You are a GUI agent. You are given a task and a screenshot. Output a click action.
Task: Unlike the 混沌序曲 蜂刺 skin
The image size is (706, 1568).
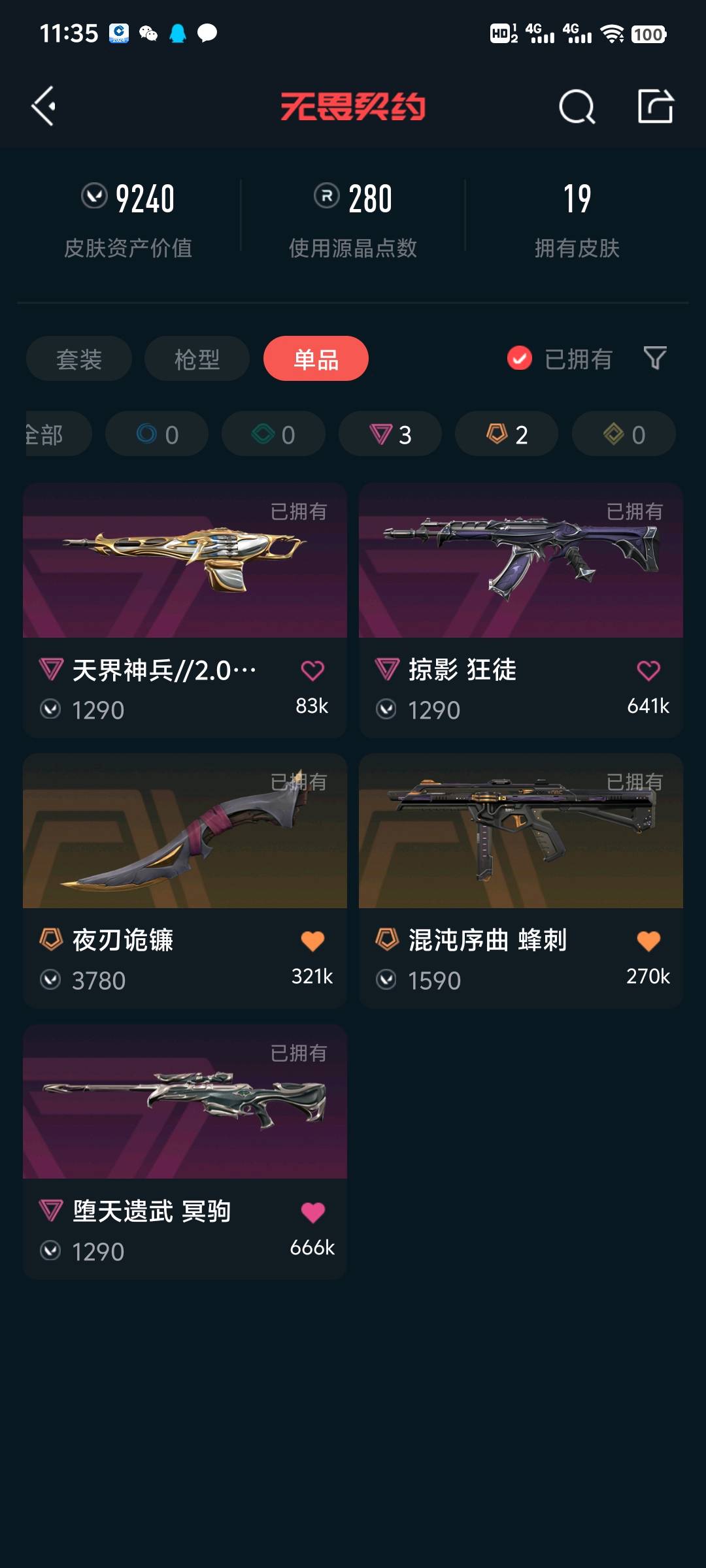[648, 941]
